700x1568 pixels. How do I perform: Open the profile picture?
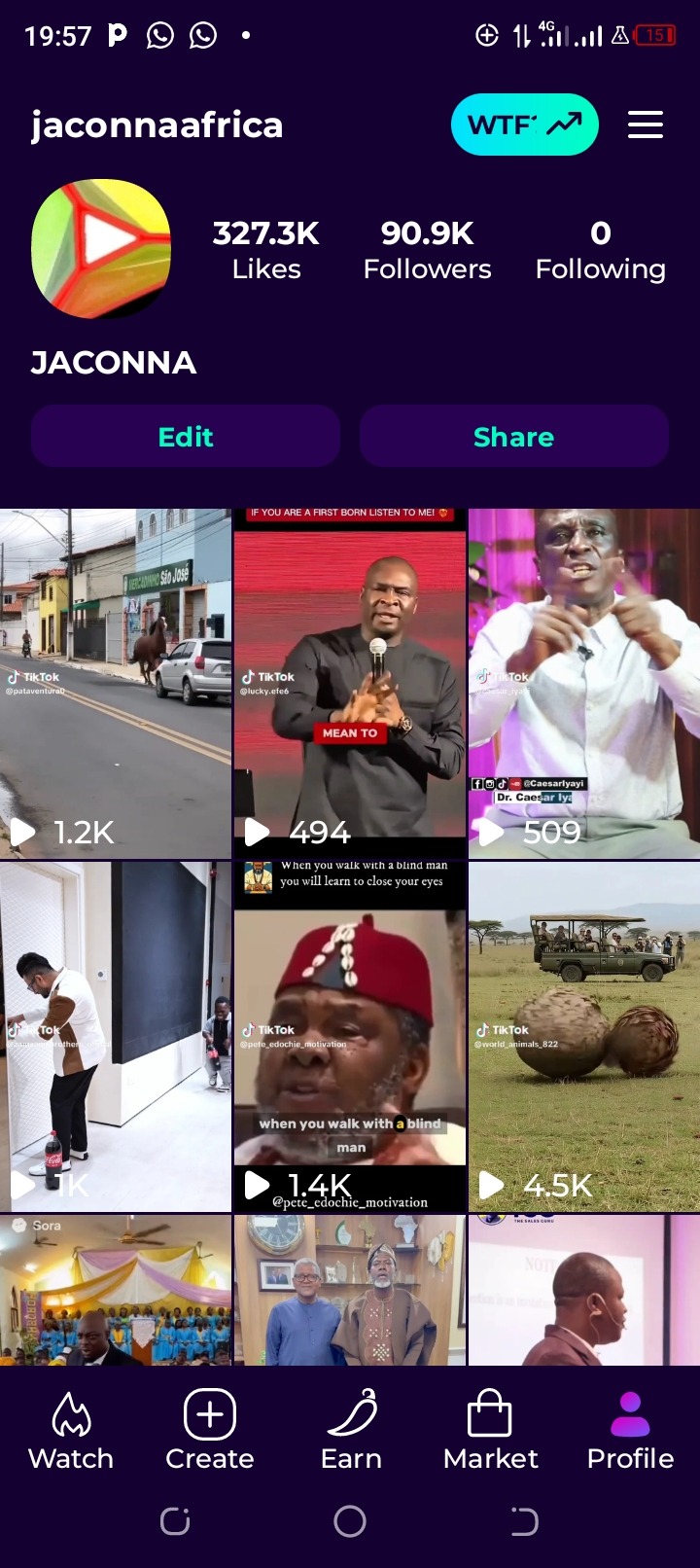tap(101, 248)
